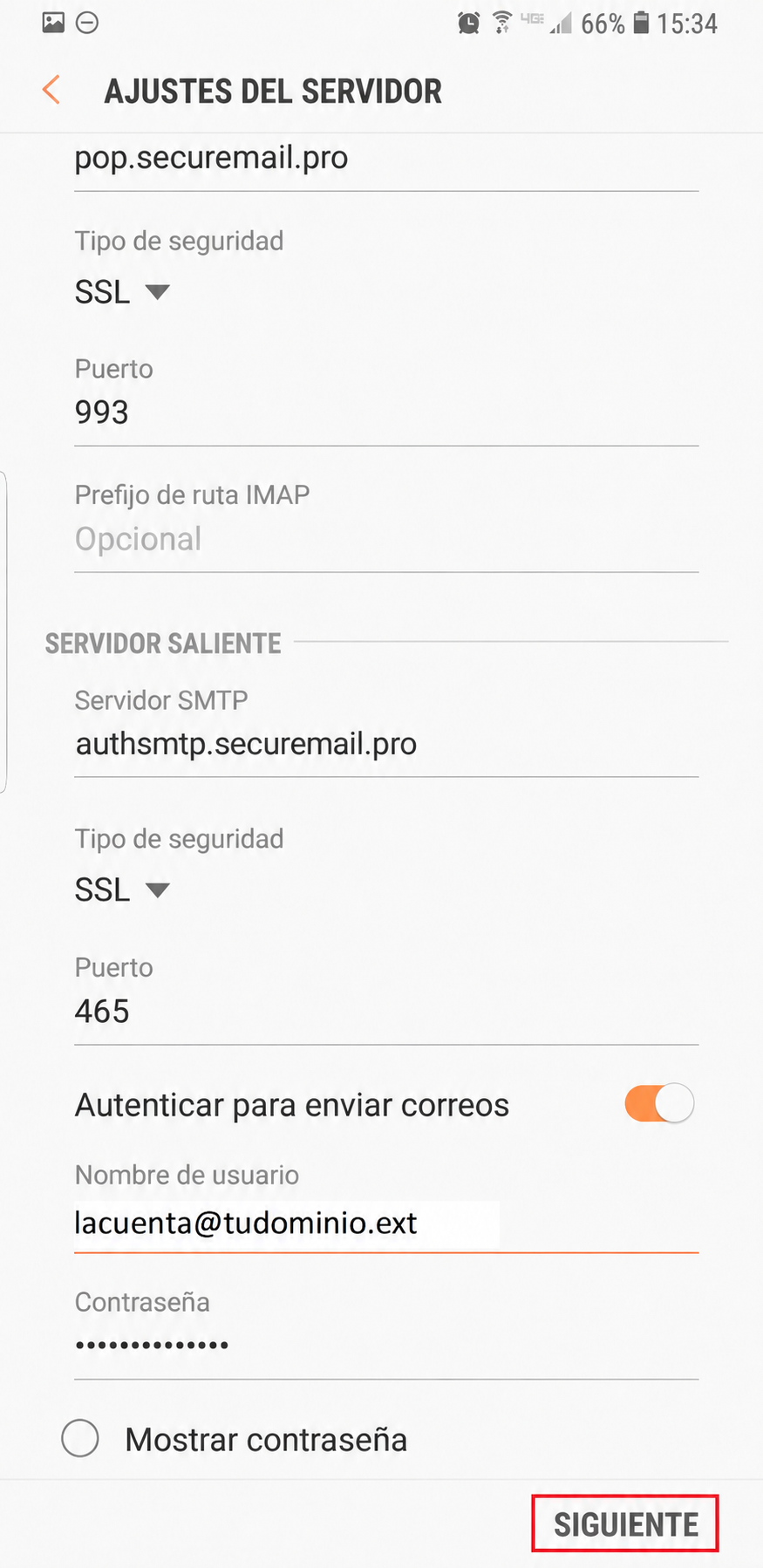The height and width of the screenshot is (1568, 763).
Task: Edit the outgoing port 465 field
Action: pos(386,1012)
